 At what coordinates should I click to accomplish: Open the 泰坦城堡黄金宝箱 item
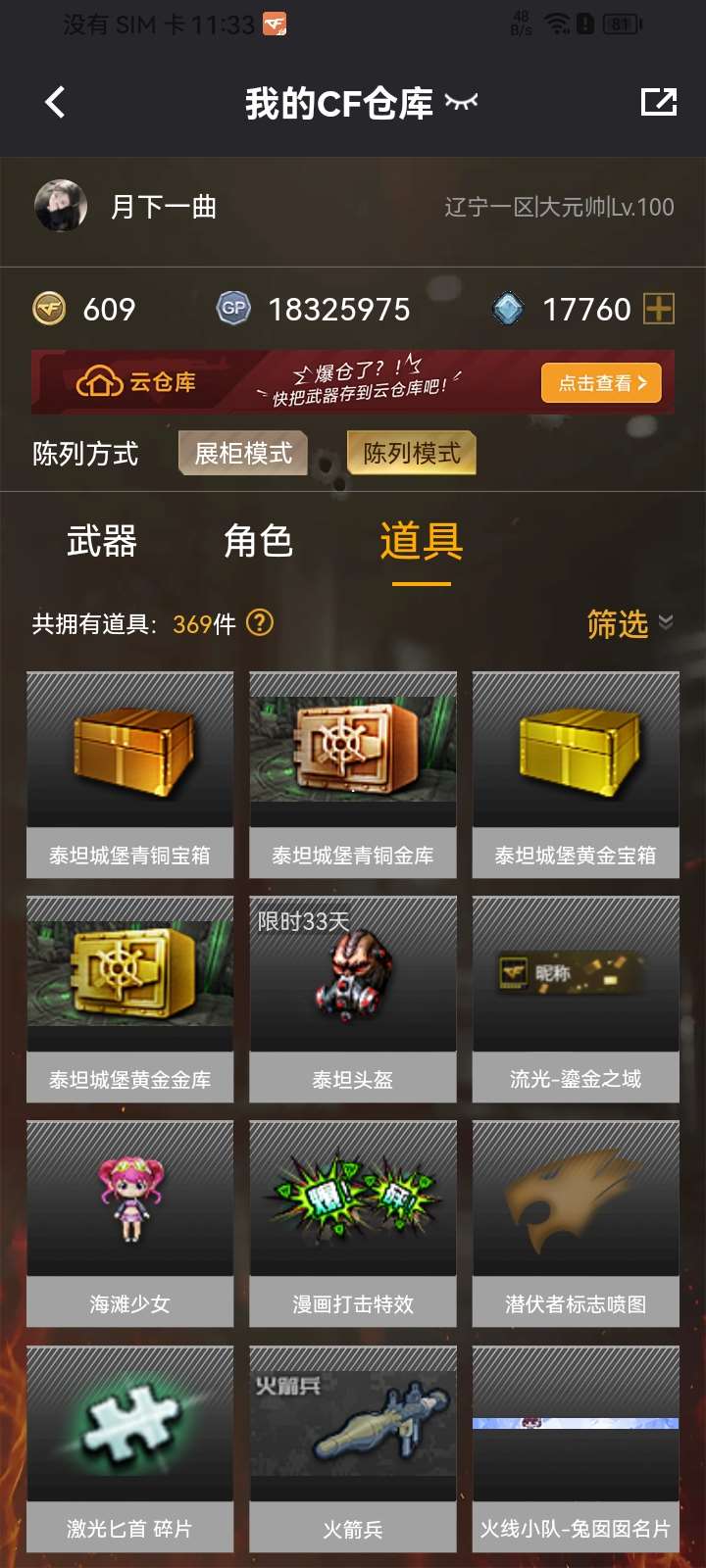[576, 774]
